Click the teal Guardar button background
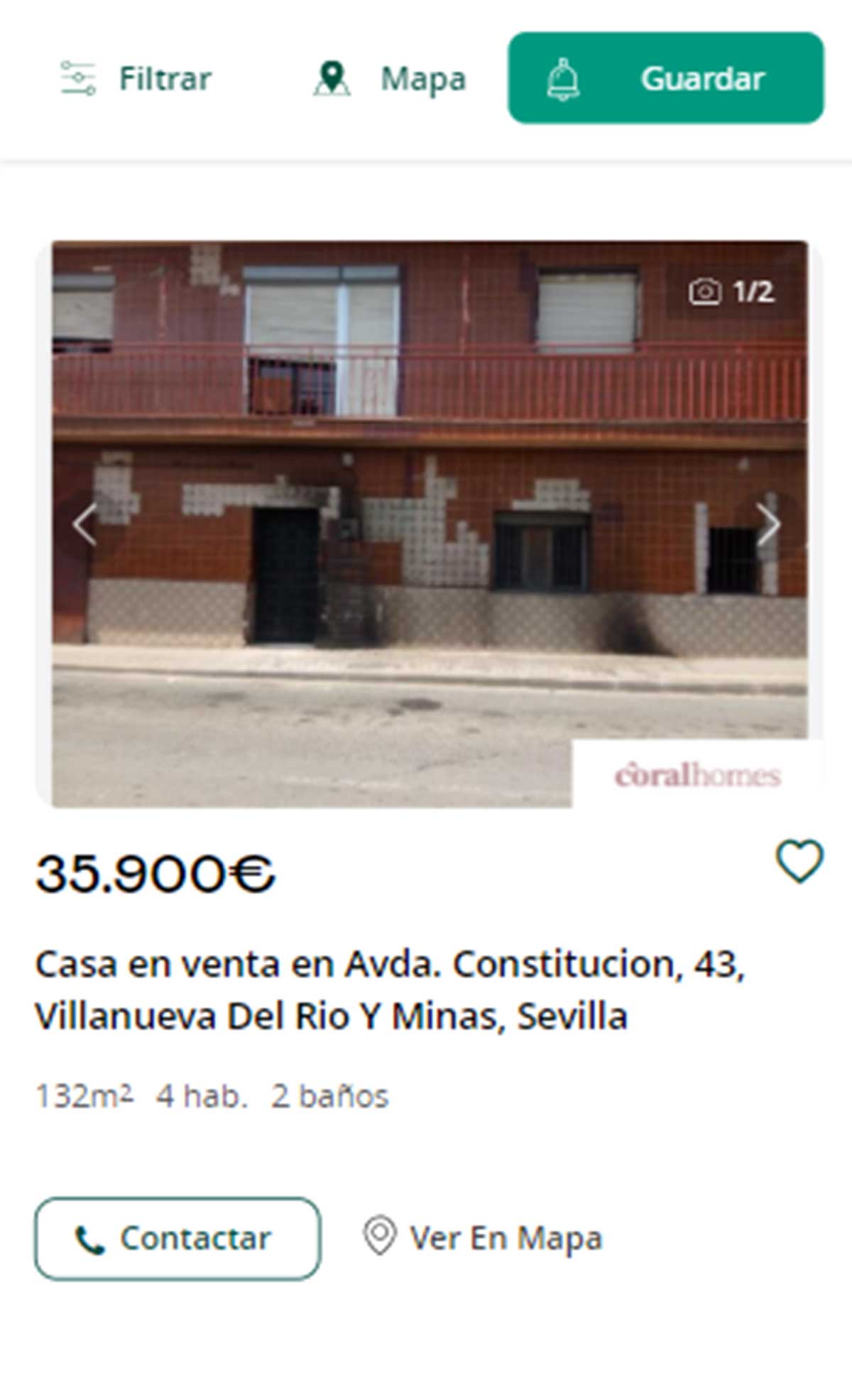The width and height of the screenshot is (852, 1400). 664,79
